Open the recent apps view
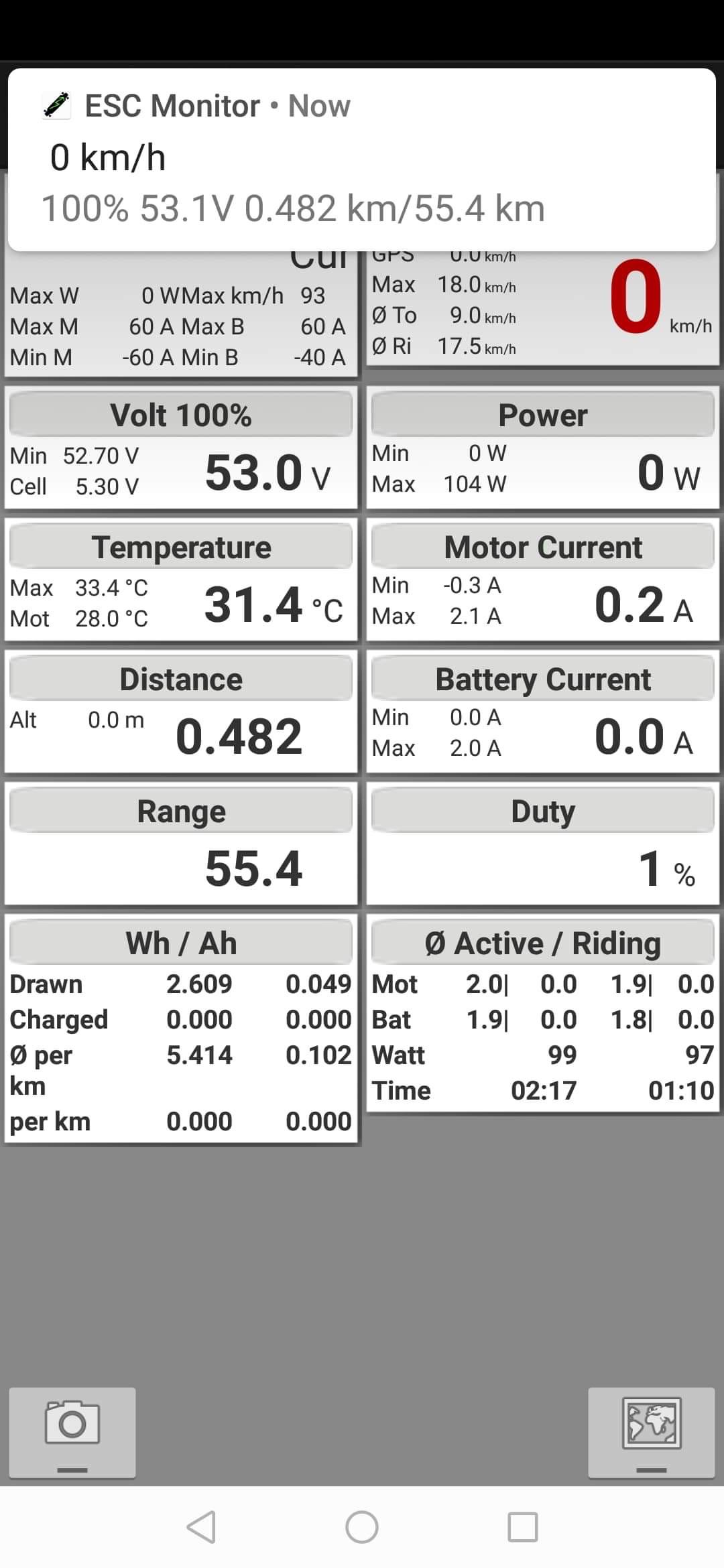Image resolution: width=724 pixels, height=1568 pixels. pyautogui.click(x=523, y=1527)
